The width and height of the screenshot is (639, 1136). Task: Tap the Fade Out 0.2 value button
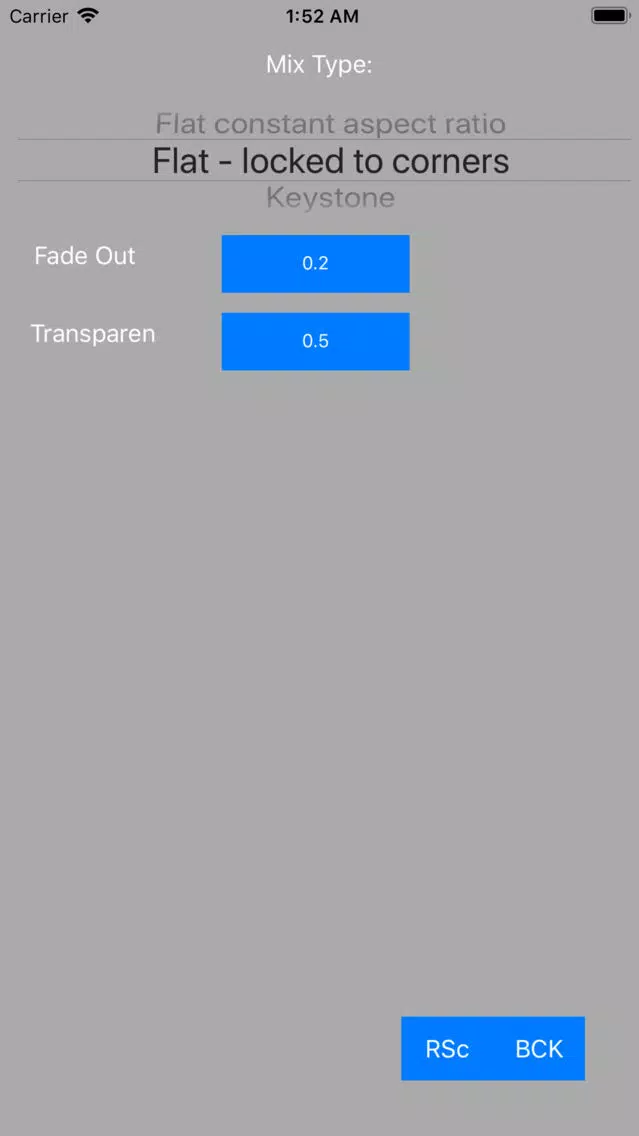click(x=315, y=264)
